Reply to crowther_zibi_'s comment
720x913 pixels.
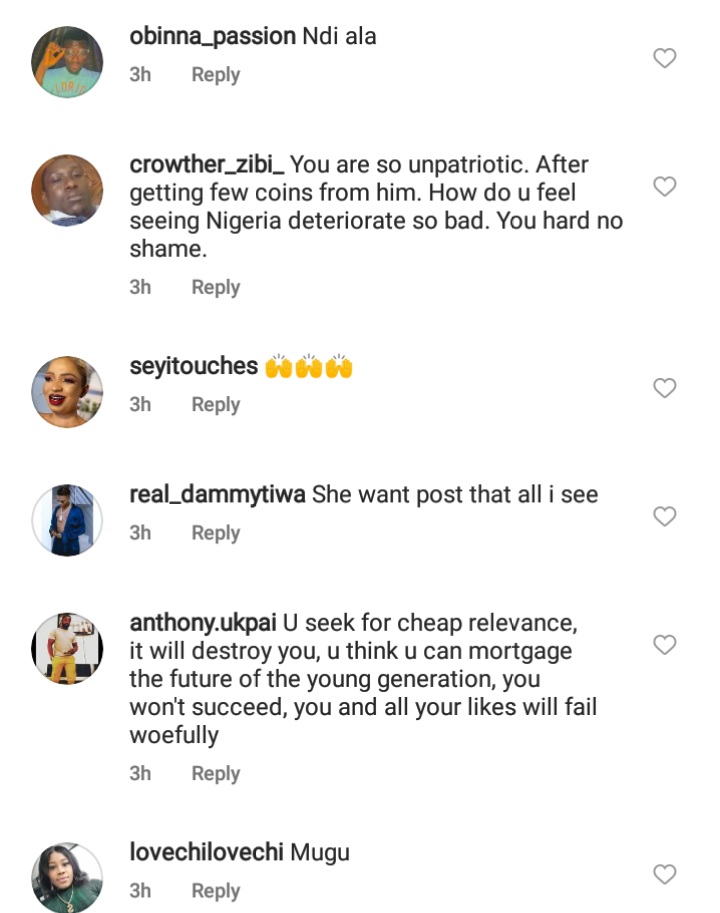point(216,287)
